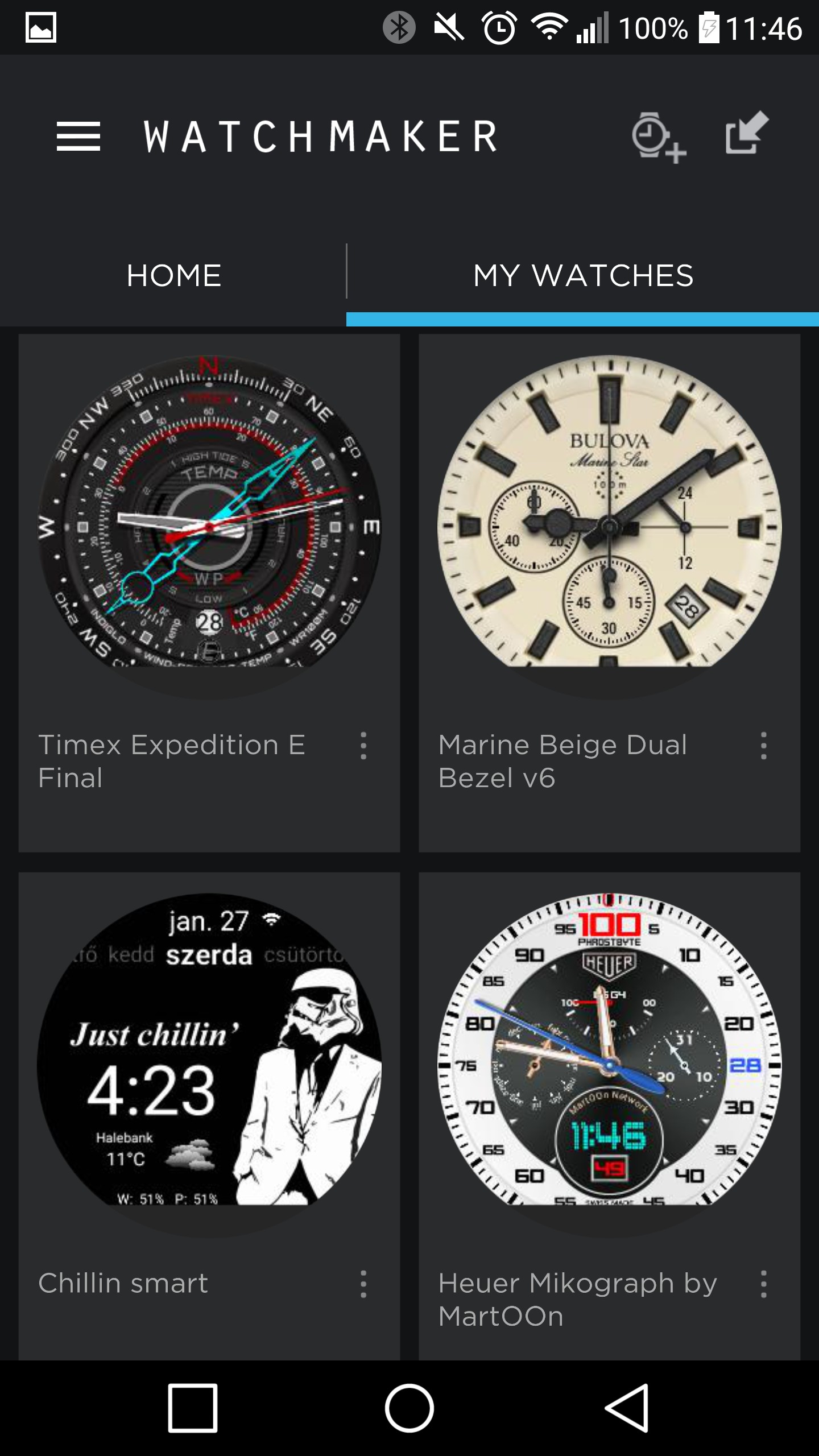This screenshot has height=1456, width=819.
Task: Create a new watch face
Action: pos(659,138)
